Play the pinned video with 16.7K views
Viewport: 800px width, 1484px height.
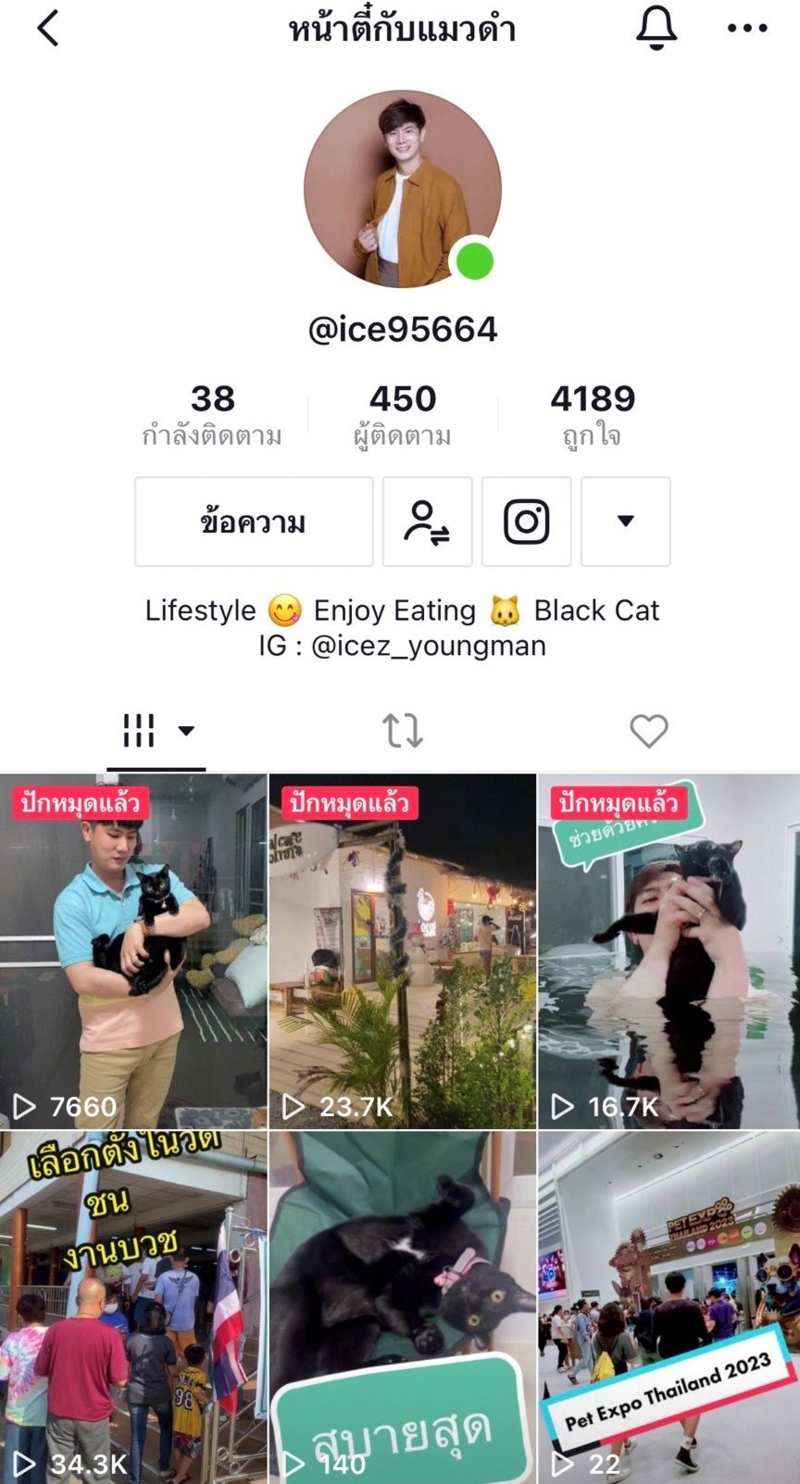click(x=668, y=950)
